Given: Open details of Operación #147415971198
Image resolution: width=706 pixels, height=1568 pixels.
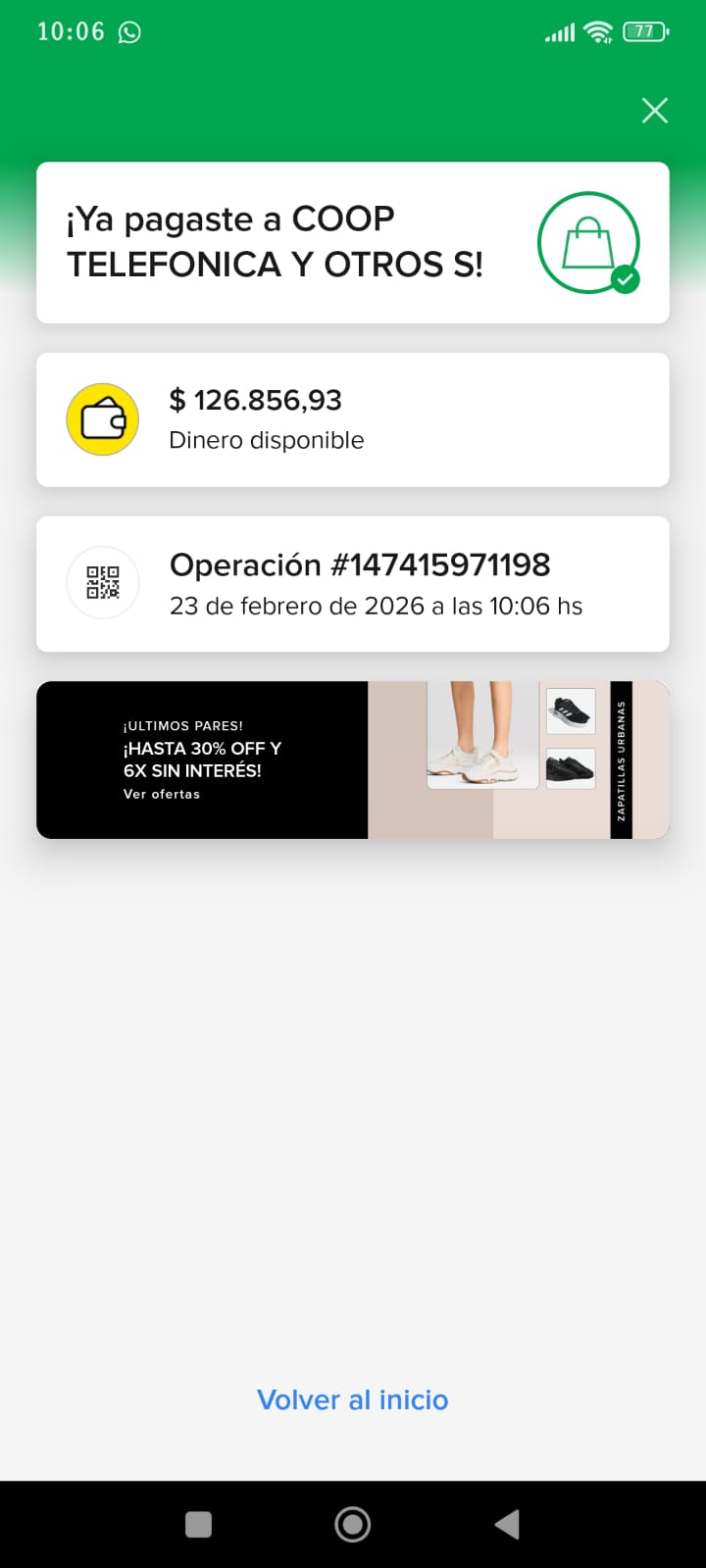Looking at the screenshot, I should tap(352, 584).
